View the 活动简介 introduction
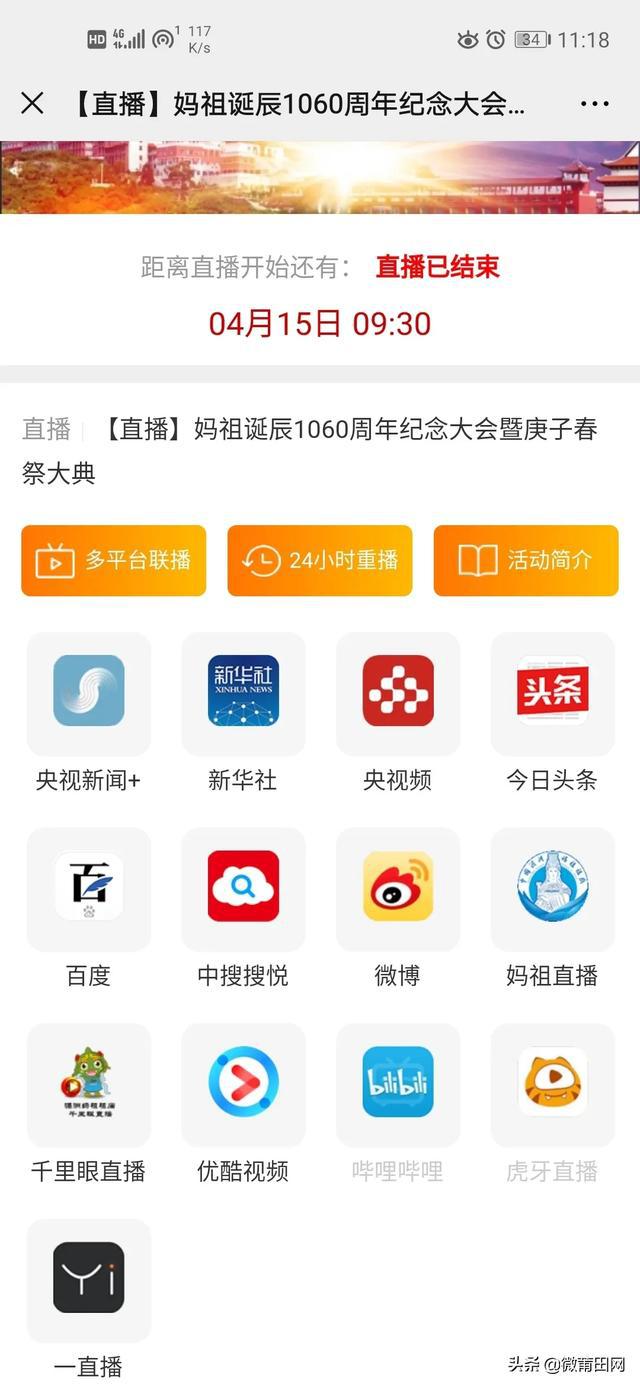This screenshot has width=640, height=1387. click(526, 561)
